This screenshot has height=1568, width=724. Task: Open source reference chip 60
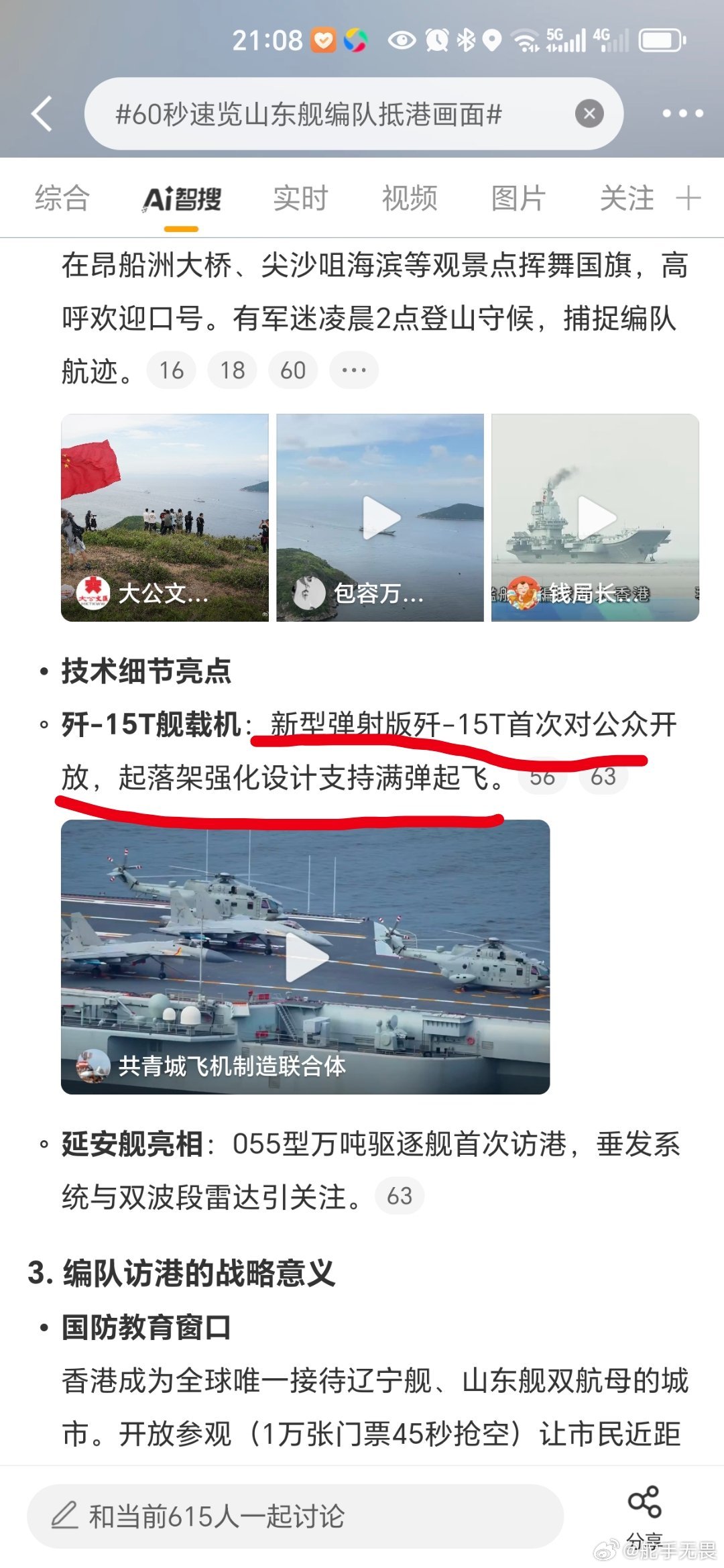(x=293, y=370)
